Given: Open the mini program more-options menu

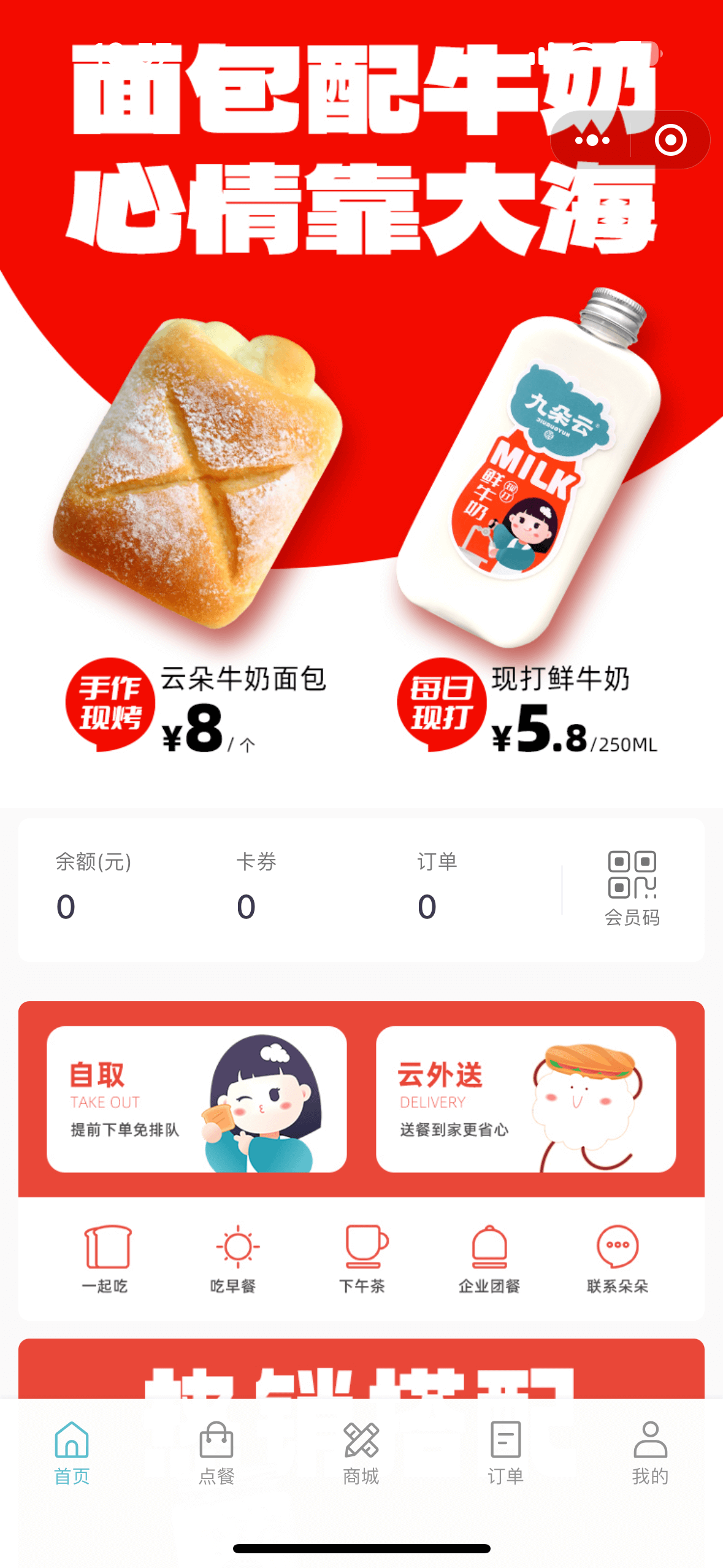Looking at the screenshot, I should (x=592, y=140).
